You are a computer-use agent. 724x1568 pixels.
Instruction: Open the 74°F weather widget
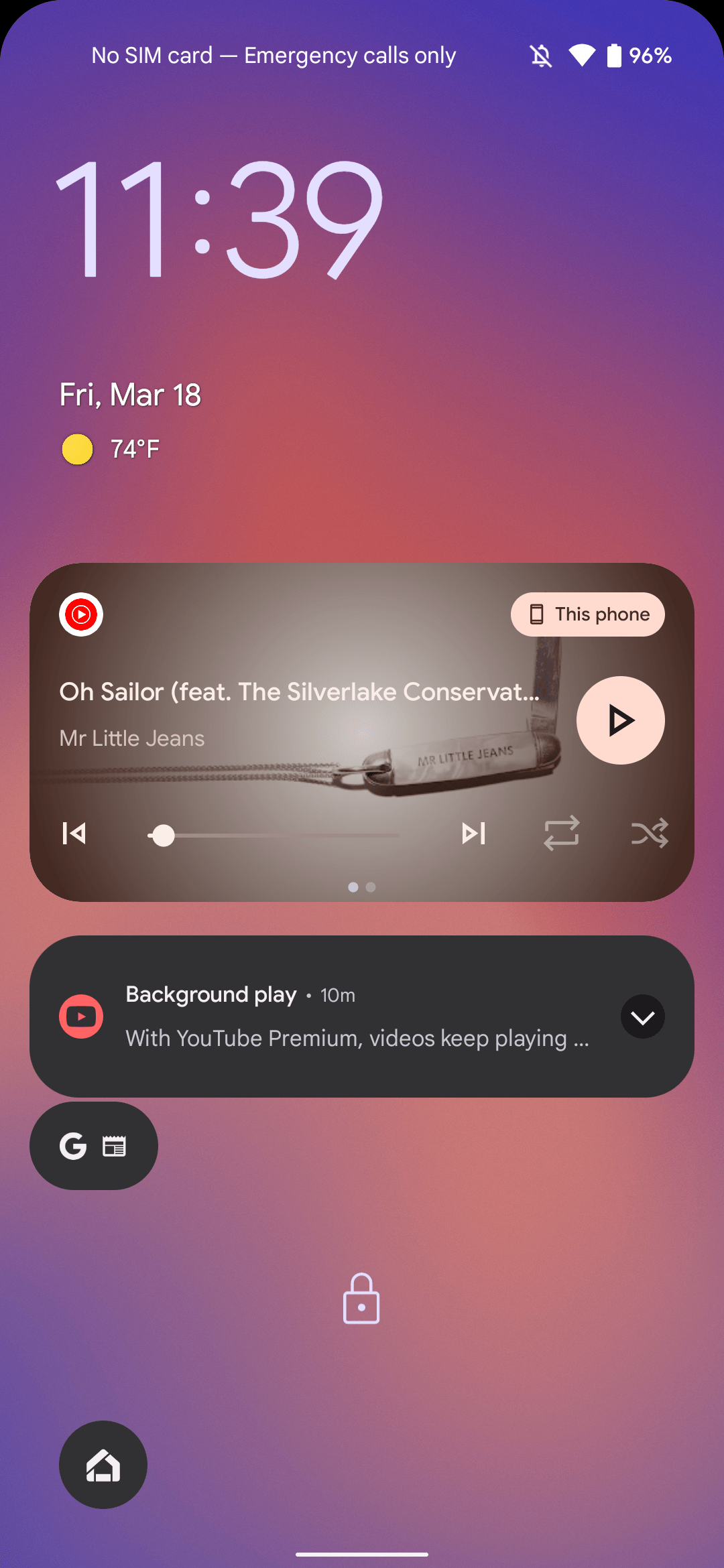click(111, 449)
